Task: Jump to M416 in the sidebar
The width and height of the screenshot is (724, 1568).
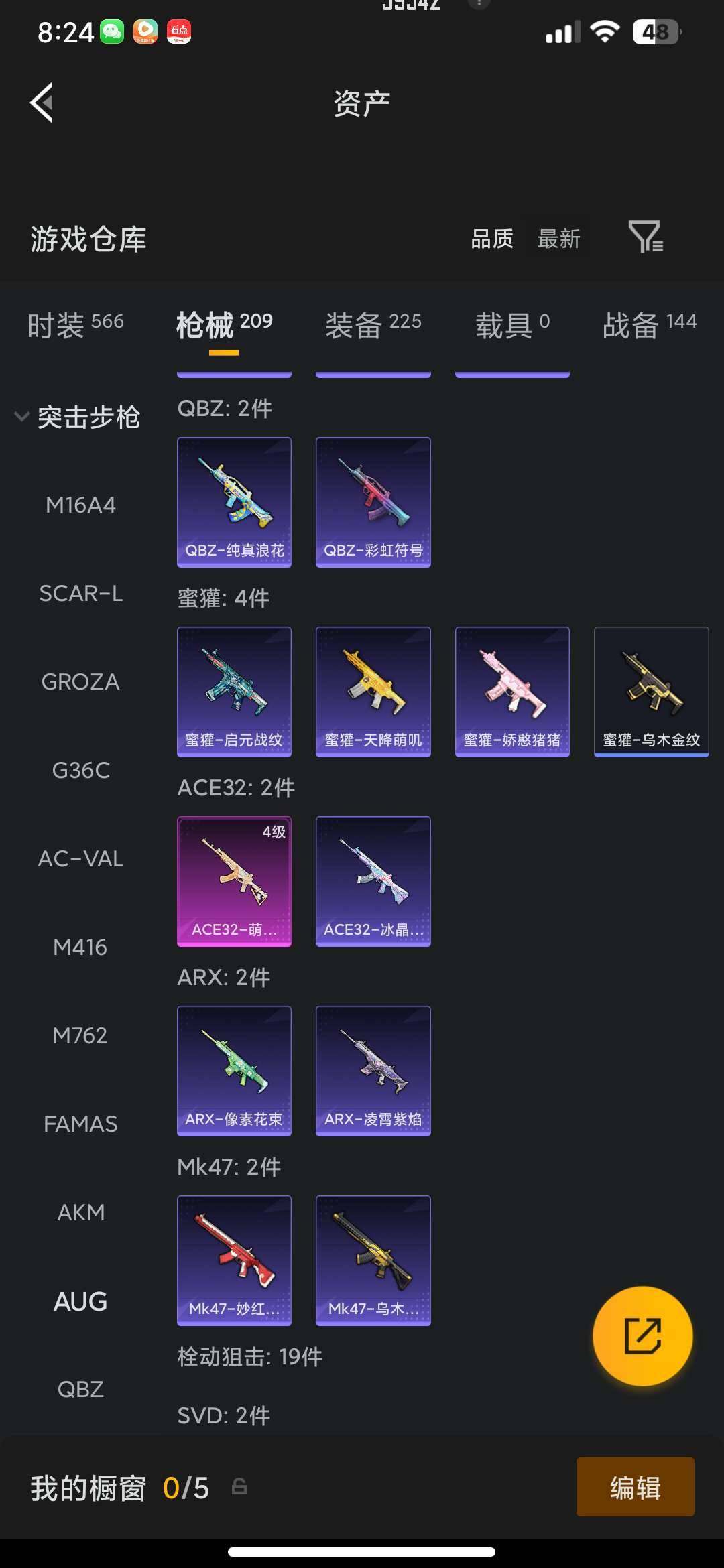Action: pyautogui.click(x=80, y=947)
